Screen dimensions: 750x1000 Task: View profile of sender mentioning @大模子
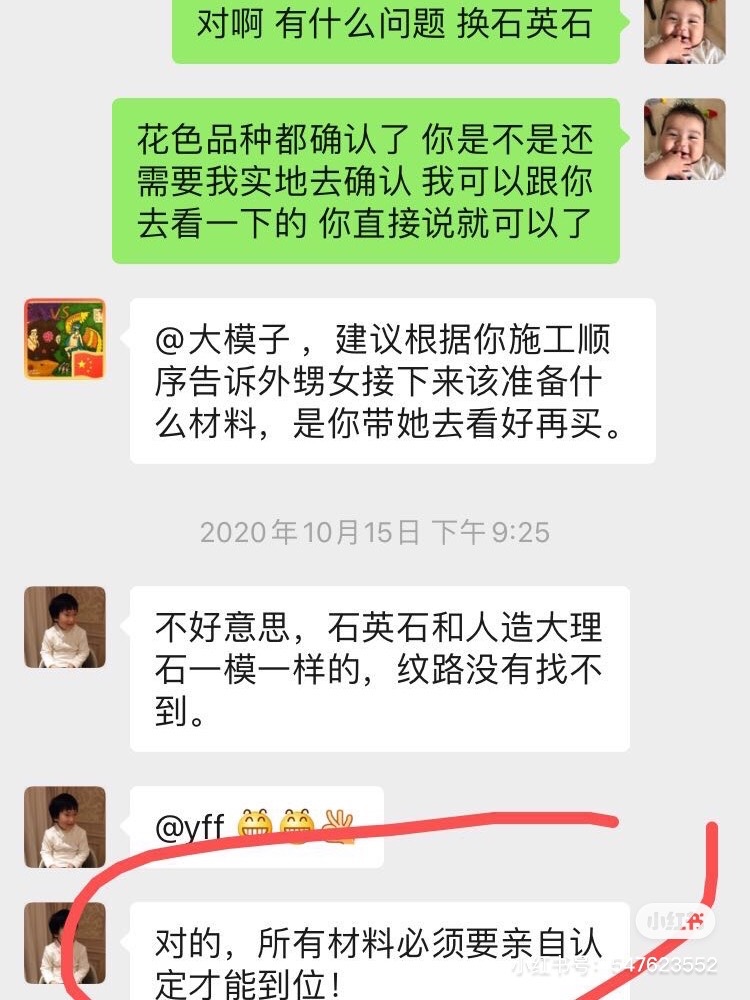tap(65, 339)
